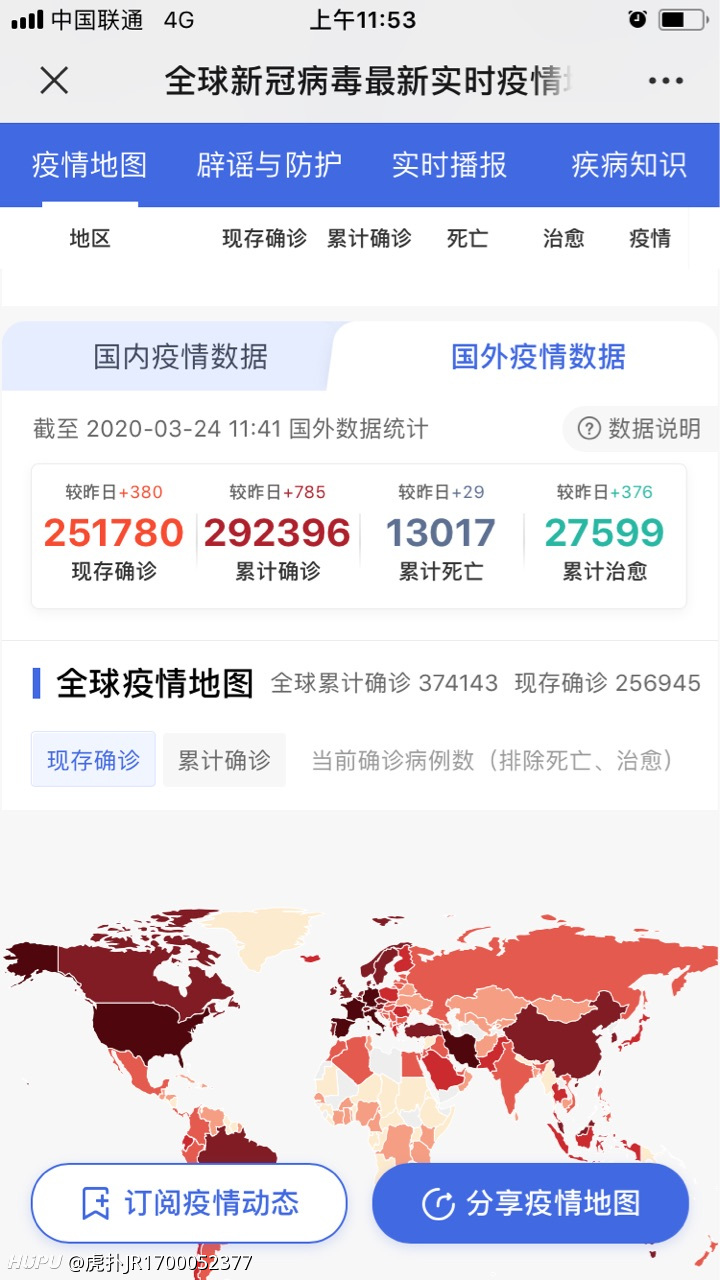The width and height of the screenshot is (720, 1280).
Task: Choose the 现存确诊 map filter
Action: (93, 760)
